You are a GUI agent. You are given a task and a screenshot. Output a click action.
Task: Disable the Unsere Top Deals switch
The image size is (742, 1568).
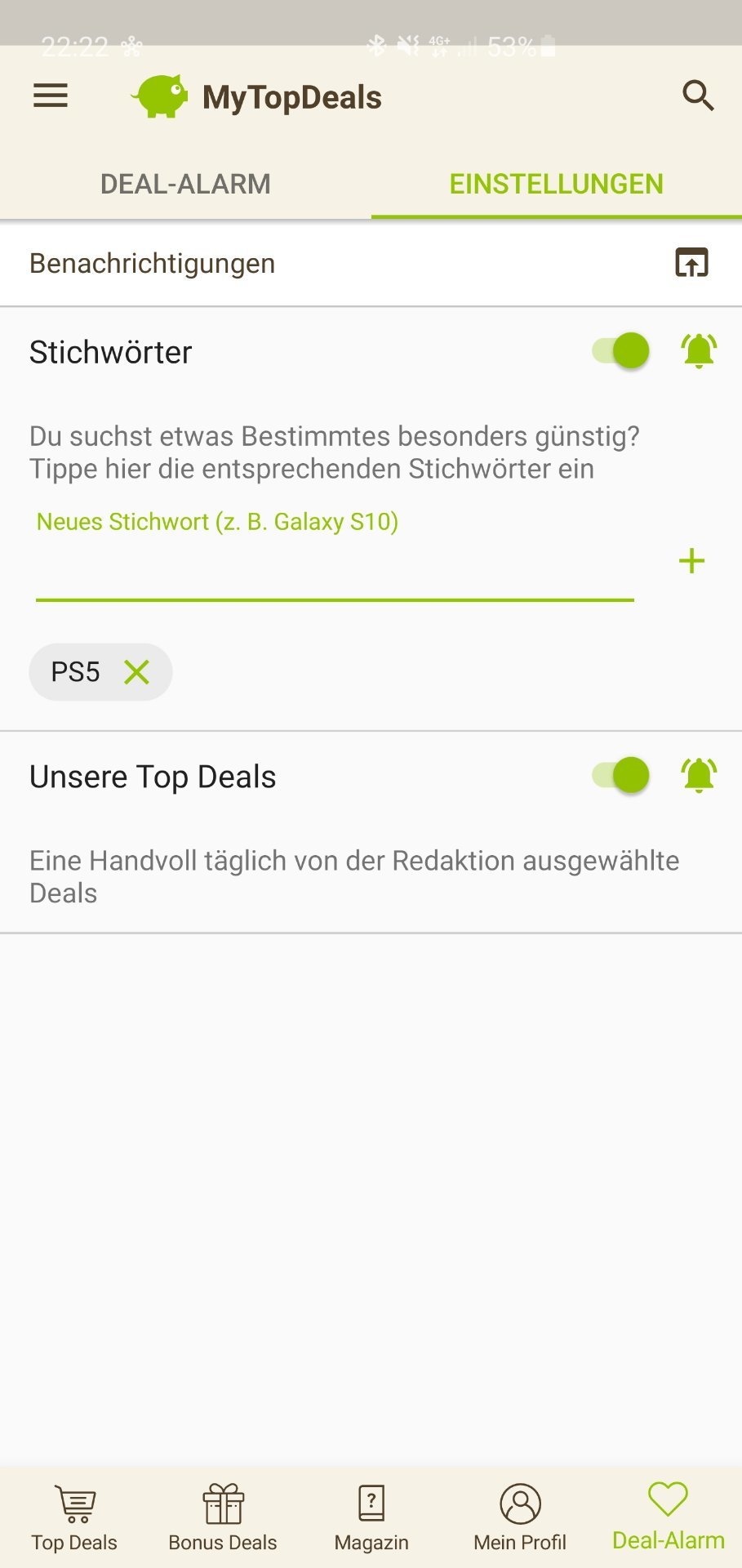click(621, 775)
